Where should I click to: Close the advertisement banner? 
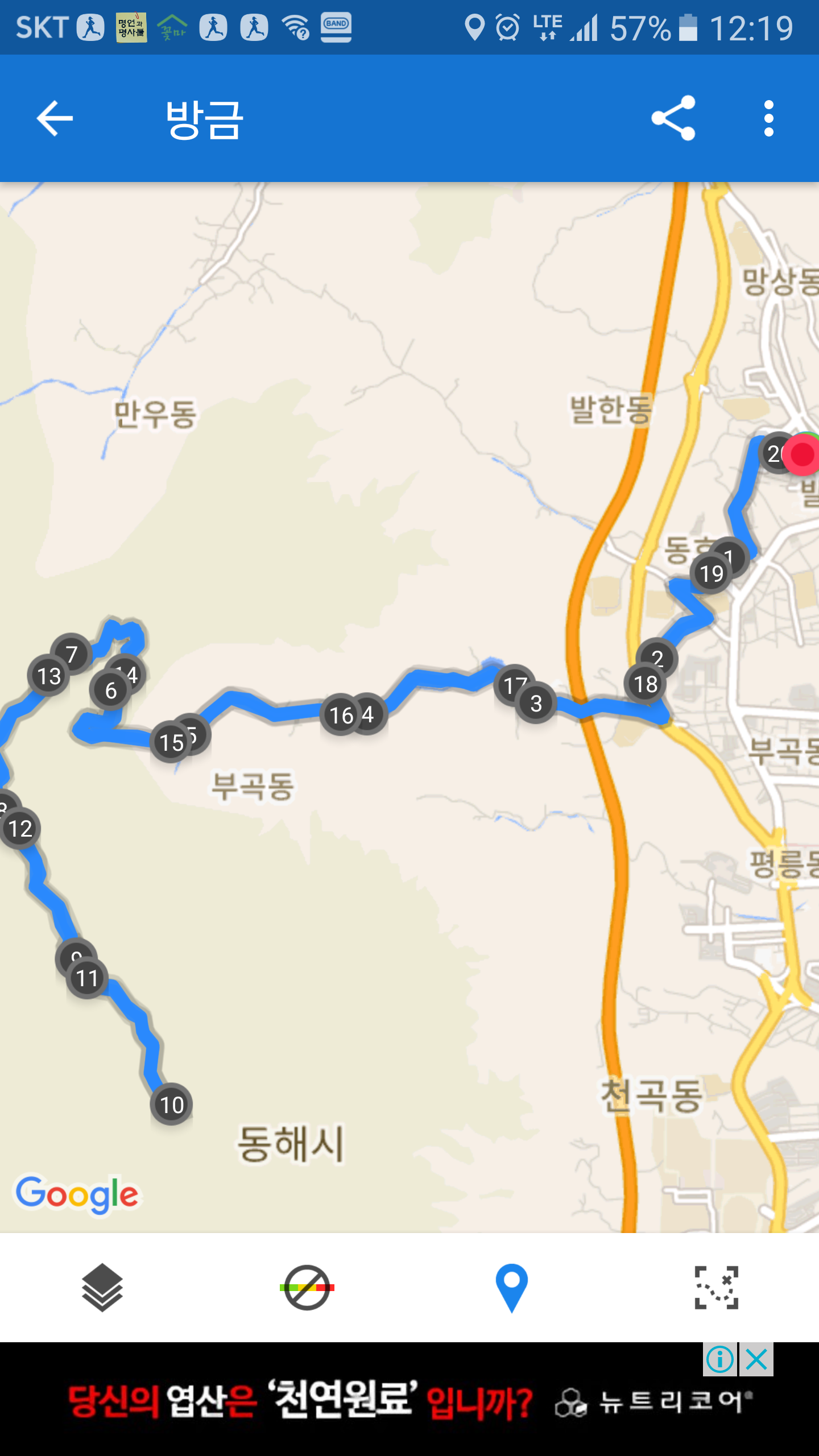756,1359
